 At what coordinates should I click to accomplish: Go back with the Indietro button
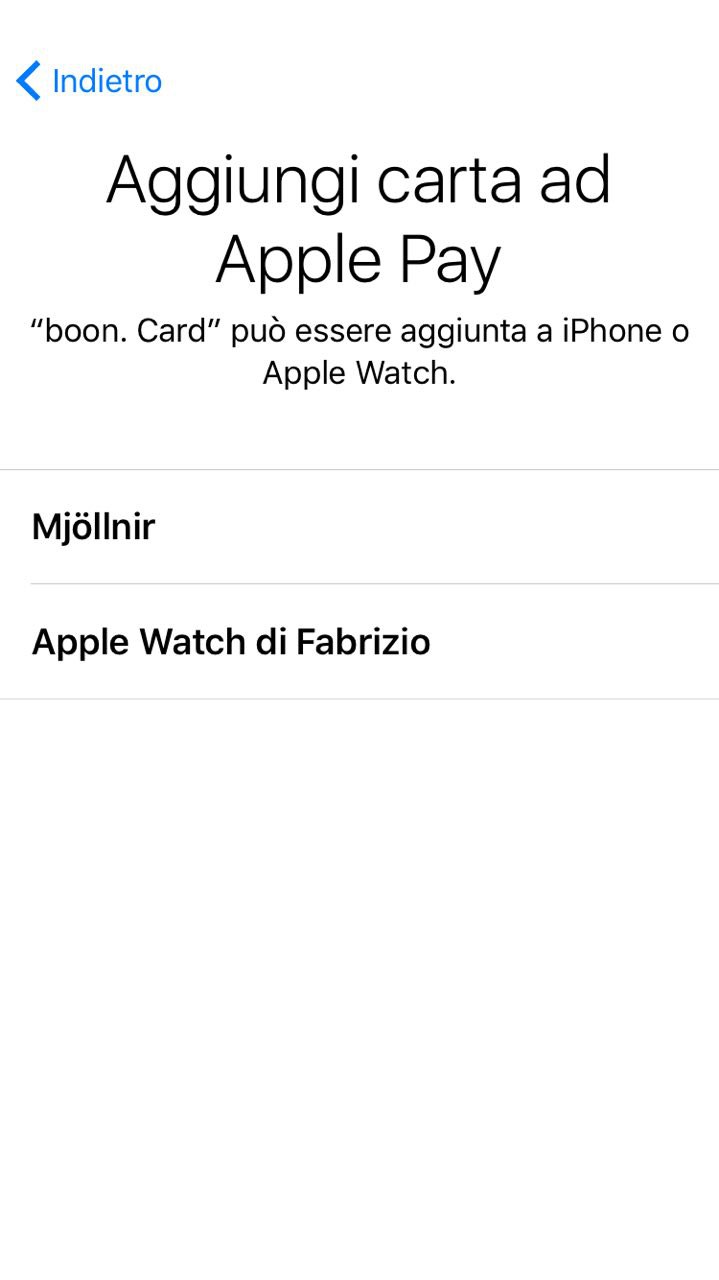click(90, 81)
